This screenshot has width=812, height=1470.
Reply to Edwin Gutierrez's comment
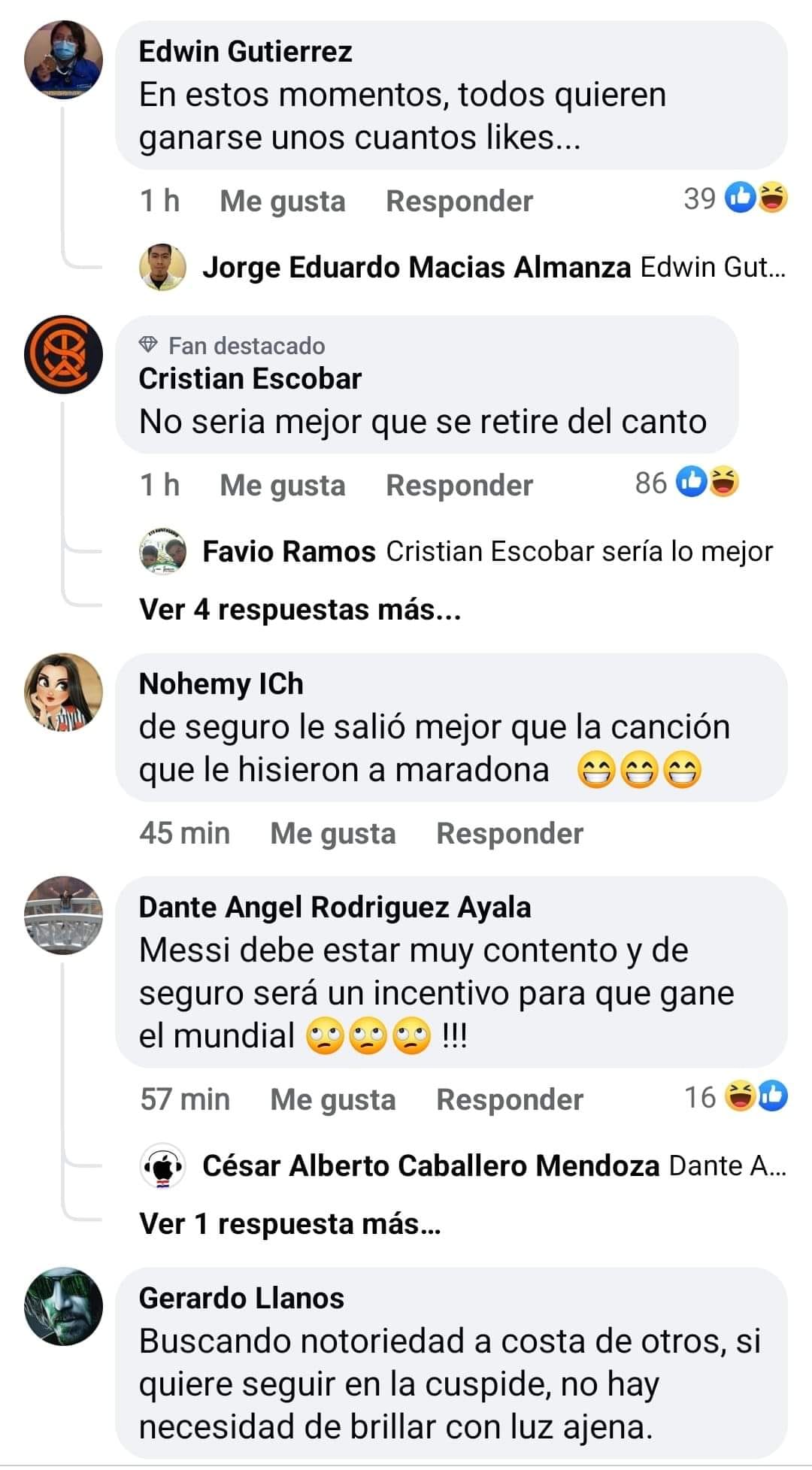coord(459,202)
